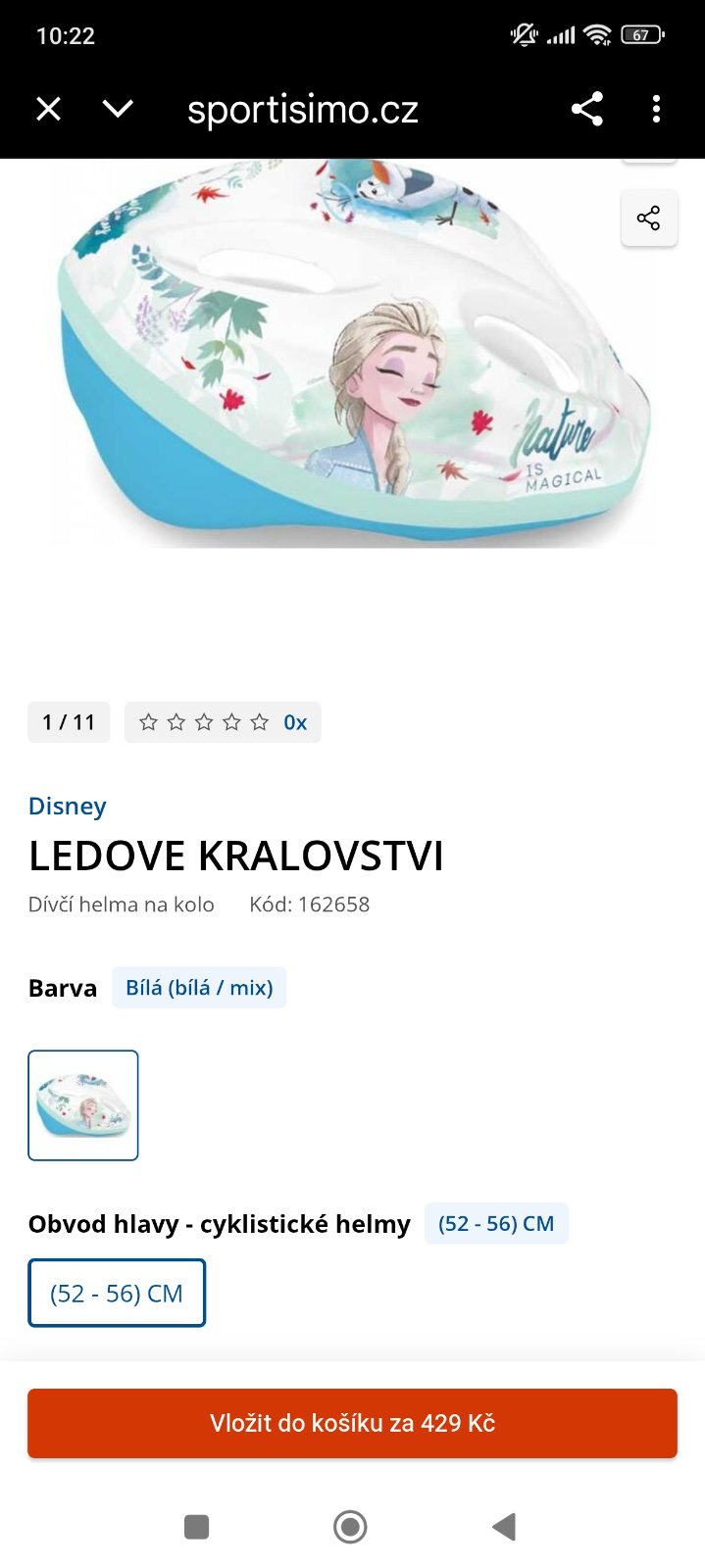Viewport: 705px width, 1568px height.
Task: Open the Disney brand link
Action: (x=67, y=806)
